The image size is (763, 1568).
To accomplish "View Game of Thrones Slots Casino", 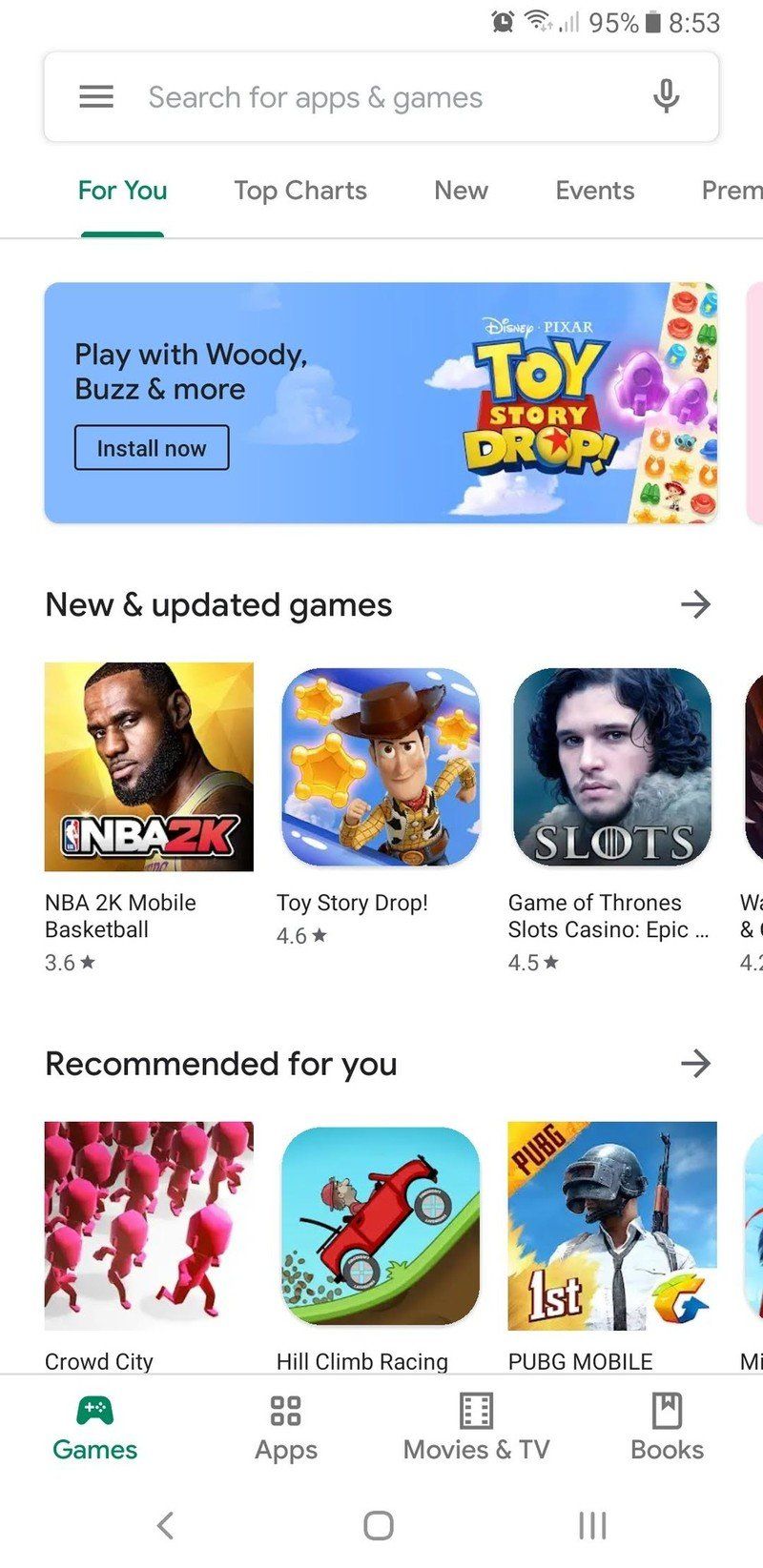I will (x=612, y=767).
